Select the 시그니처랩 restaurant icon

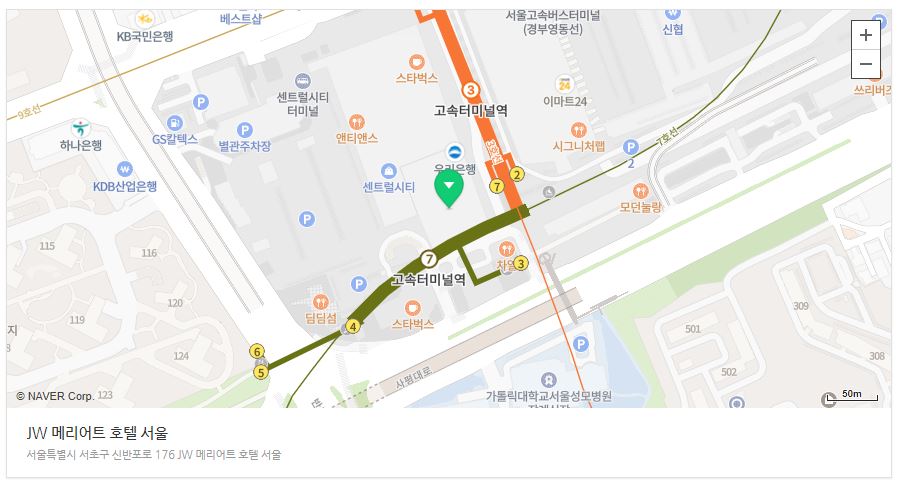pyautogui.click(x=578, y=129)
